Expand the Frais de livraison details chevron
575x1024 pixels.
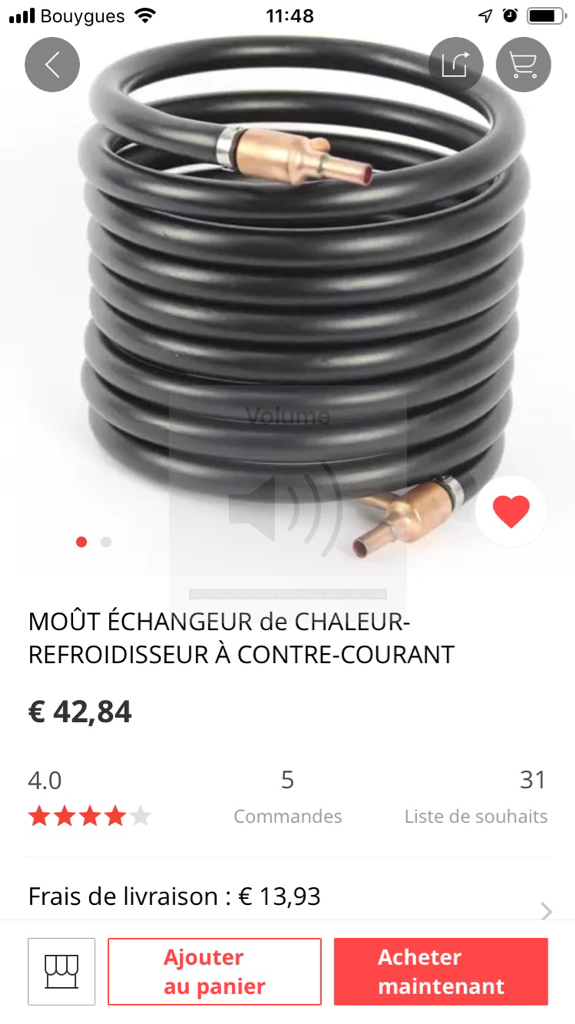click(546, 911)
